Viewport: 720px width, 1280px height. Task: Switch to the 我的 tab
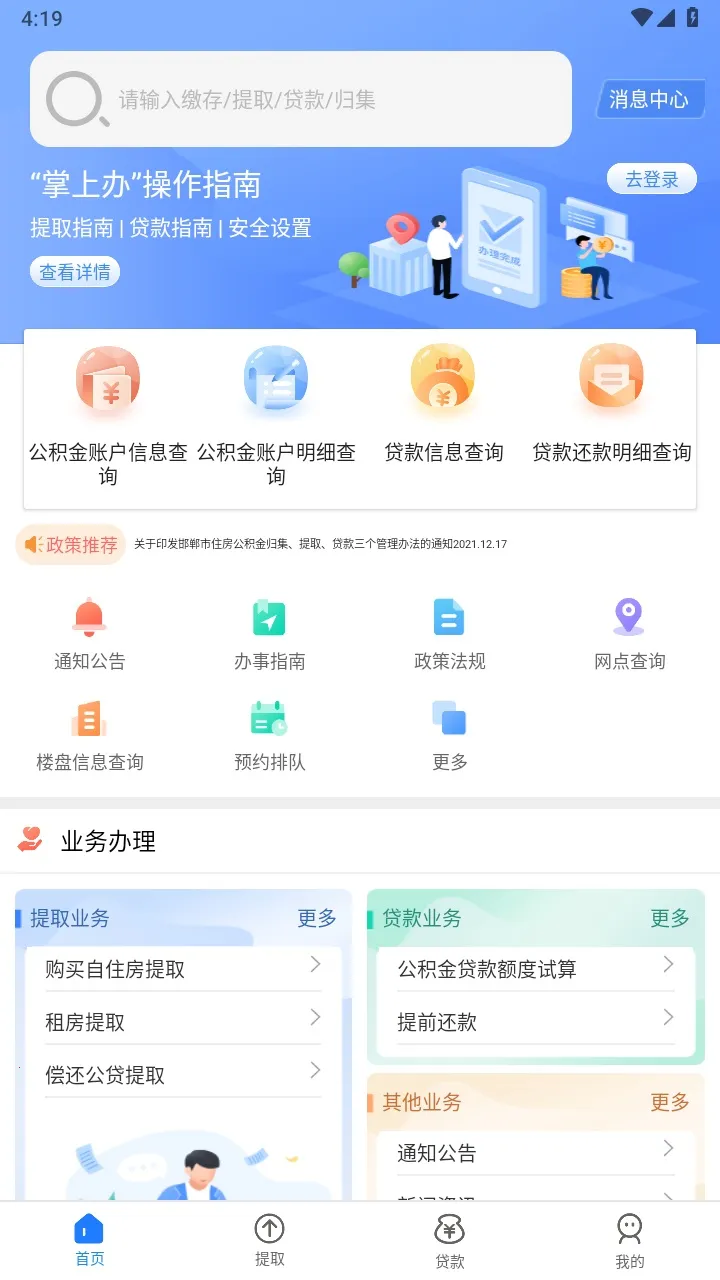(629, 1237)
